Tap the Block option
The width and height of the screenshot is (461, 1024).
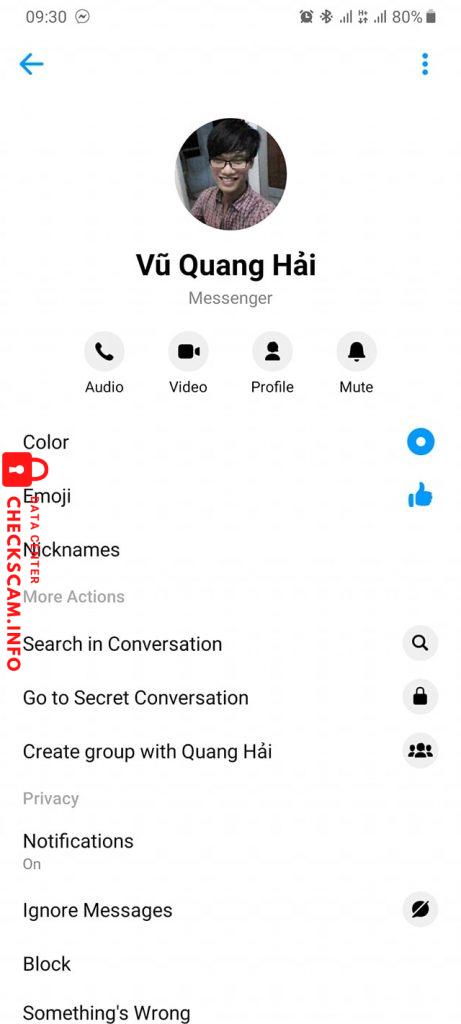(x=230, y=964)
